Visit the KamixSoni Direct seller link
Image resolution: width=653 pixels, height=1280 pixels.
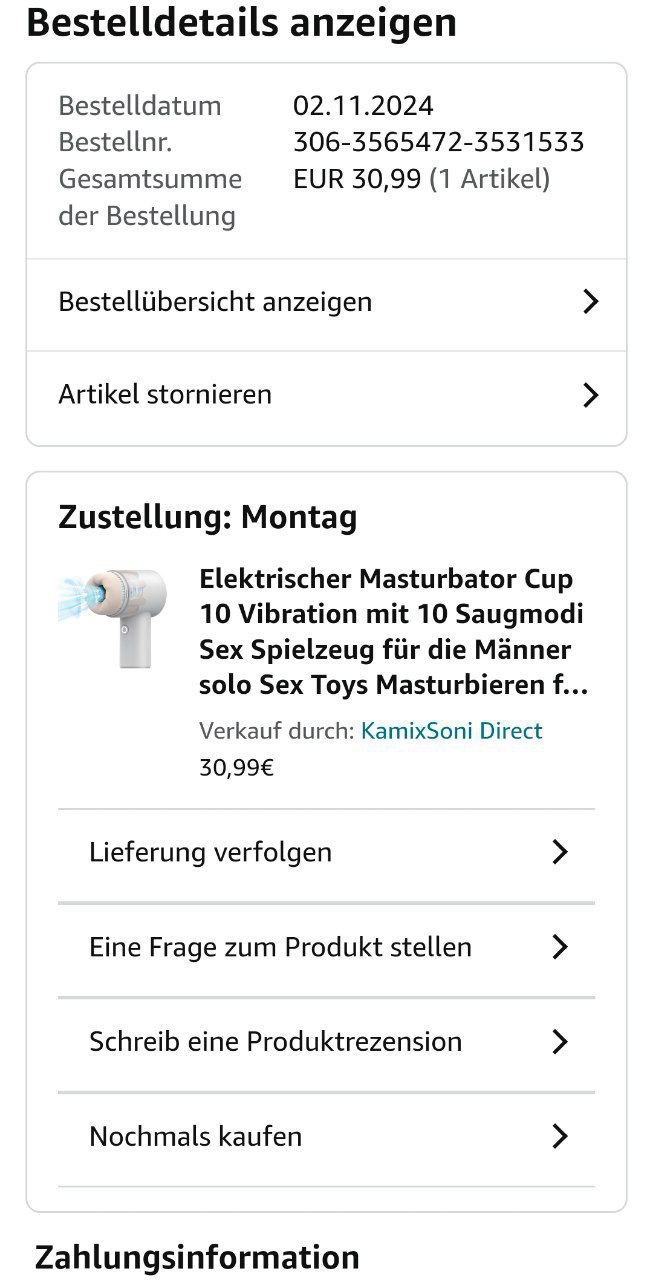point(451,731)
